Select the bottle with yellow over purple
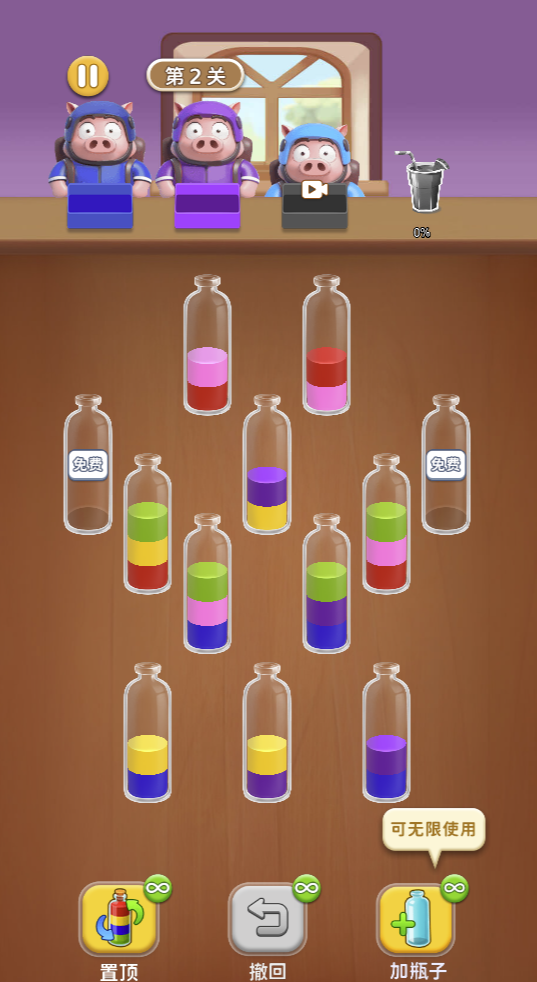 pos(267,733)
